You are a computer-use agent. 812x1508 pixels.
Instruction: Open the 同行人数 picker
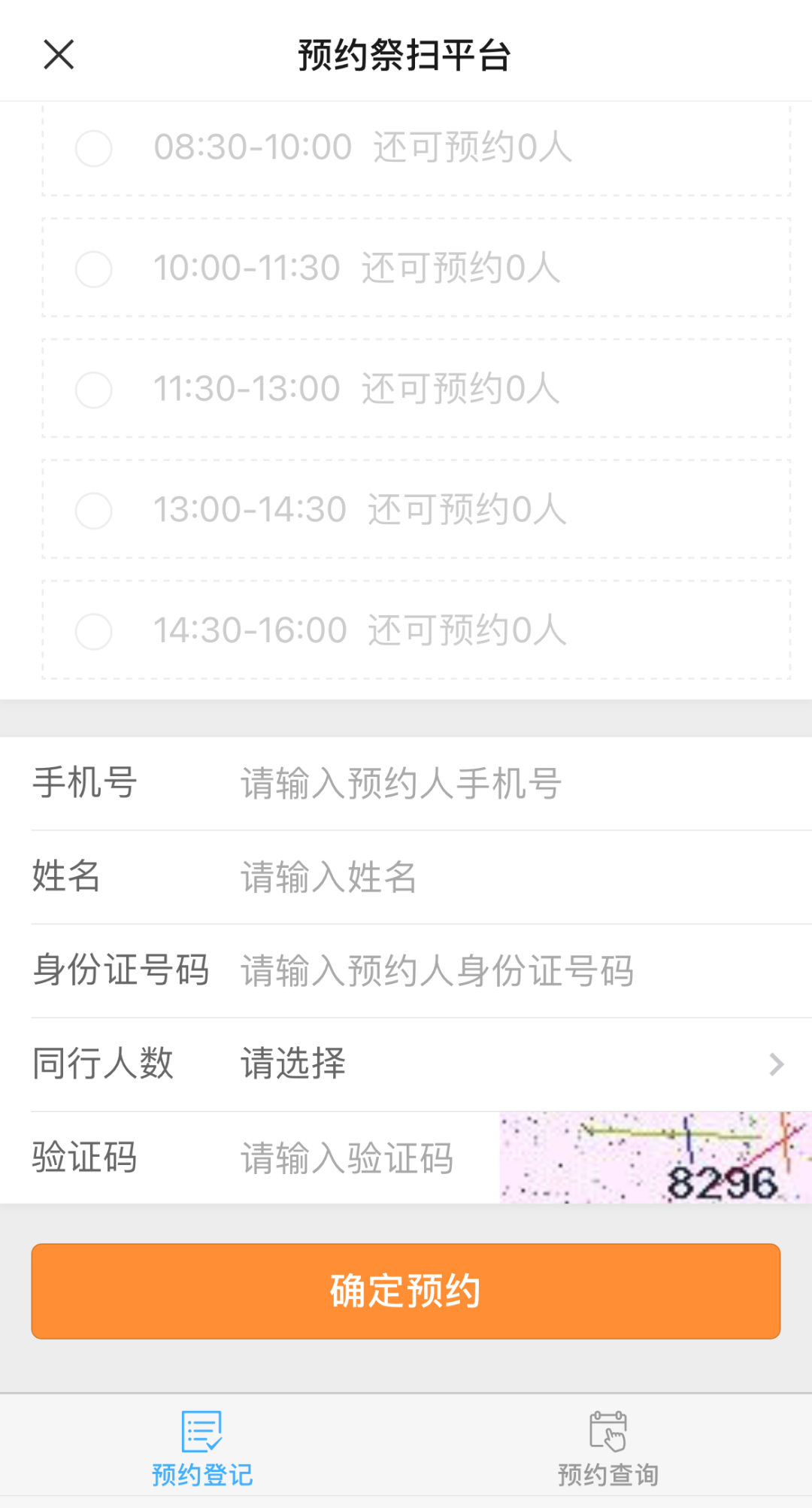coord(511,1063)
